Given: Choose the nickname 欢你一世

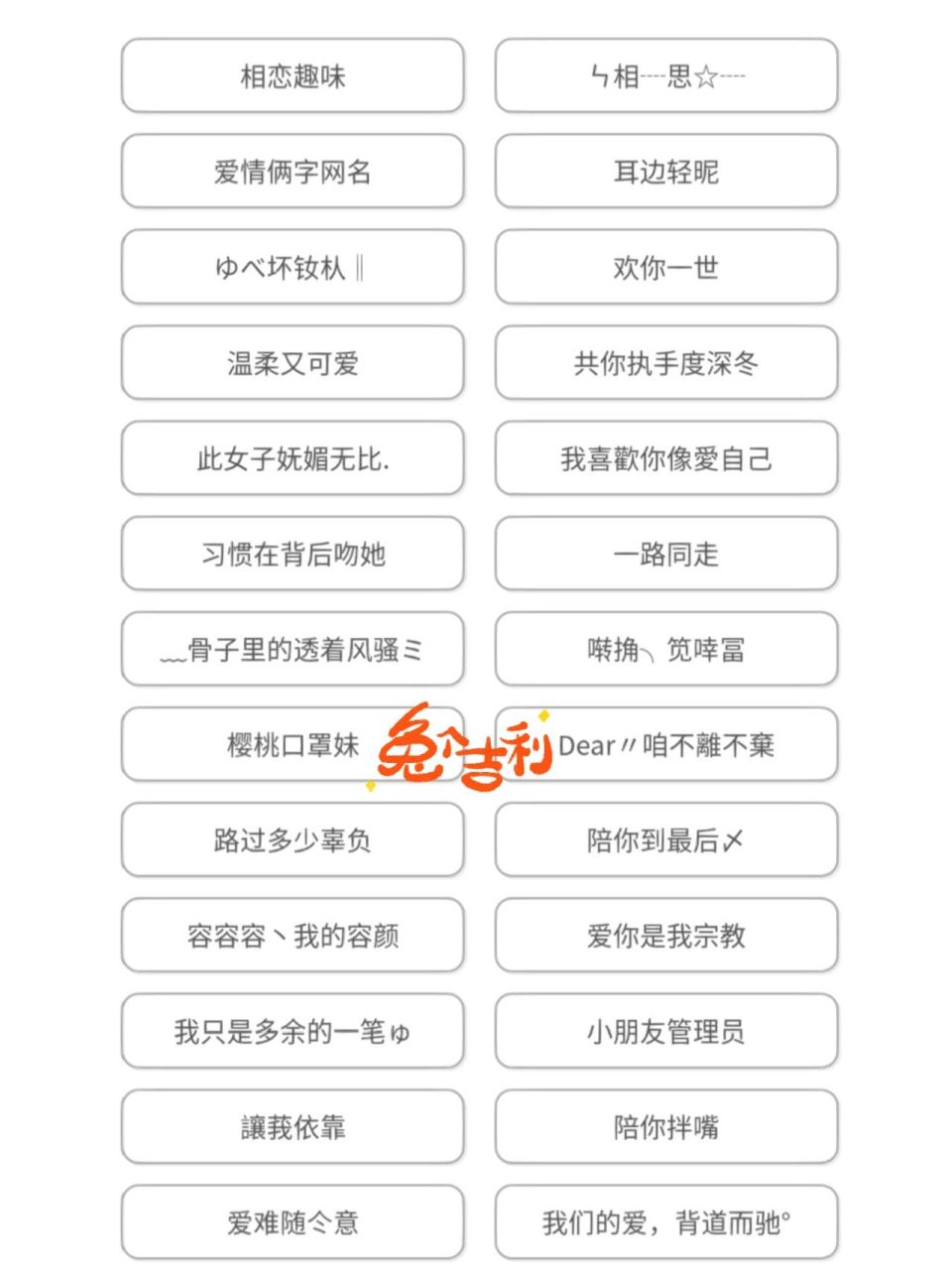Looking at the screenshot, I should click(665, 268).
